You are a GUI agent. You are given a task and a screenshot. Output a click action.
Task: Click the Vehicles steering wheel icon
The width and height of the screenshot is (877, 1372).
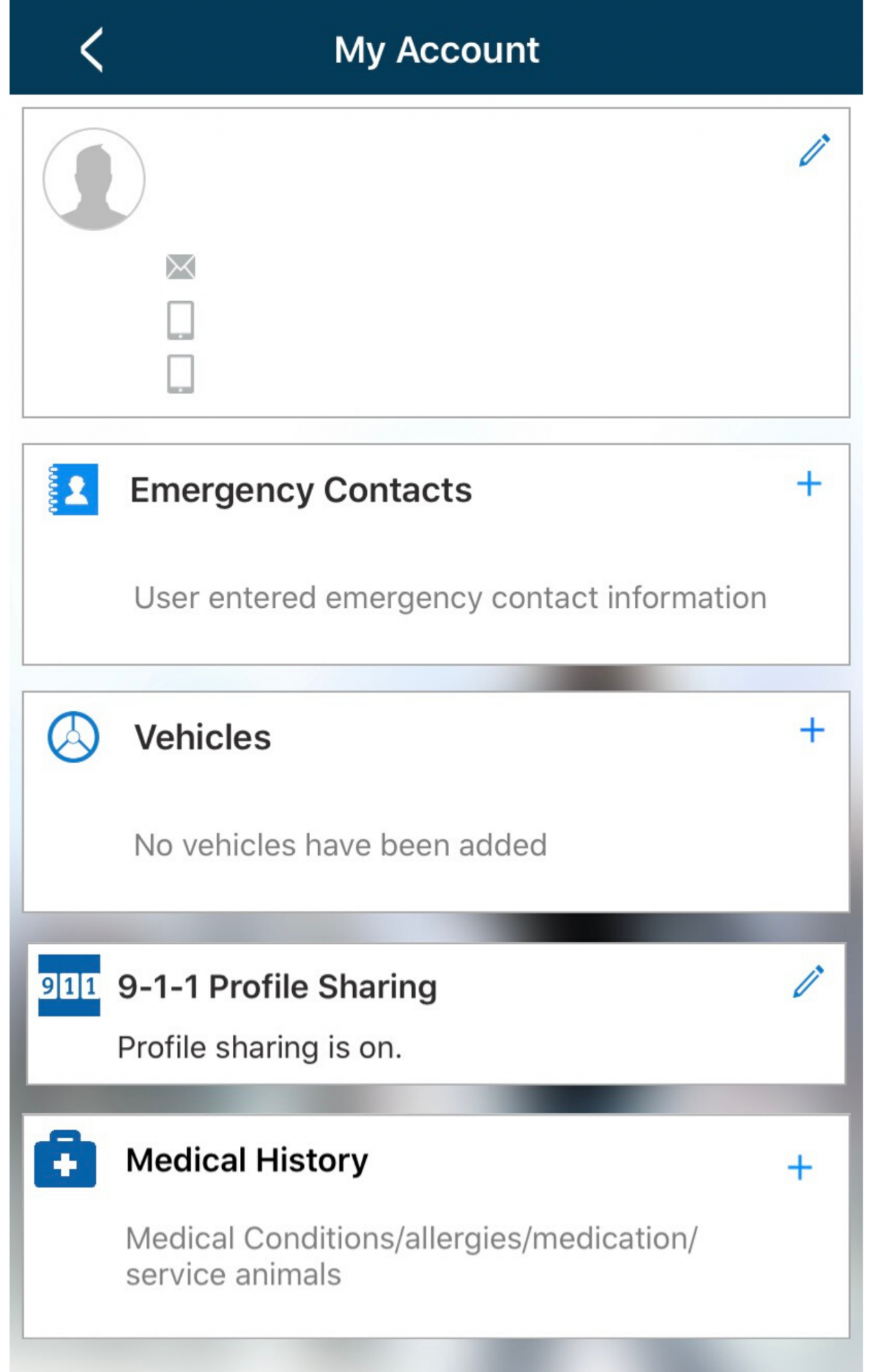point(72,737)
